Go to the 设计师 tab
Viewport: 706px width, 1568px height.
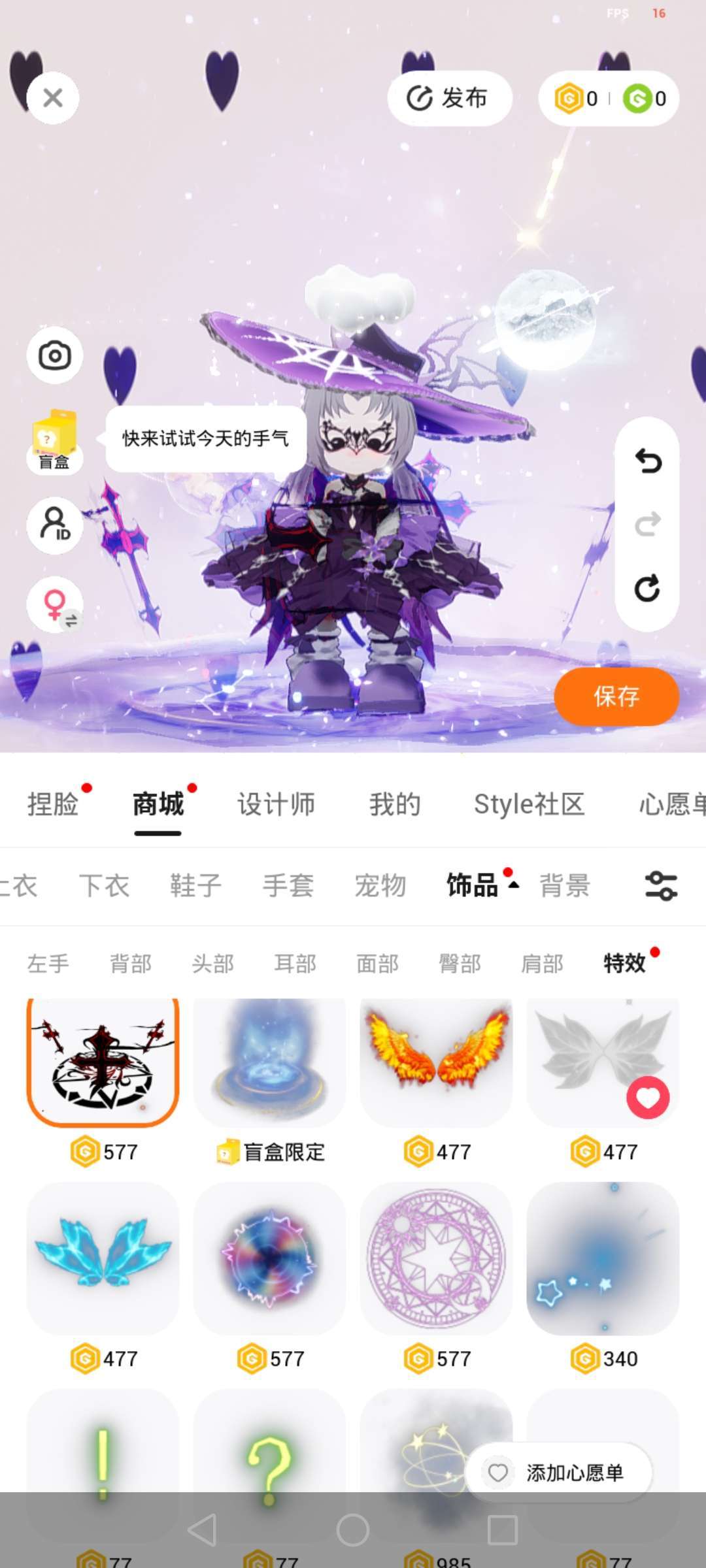[x=276, y=804]
